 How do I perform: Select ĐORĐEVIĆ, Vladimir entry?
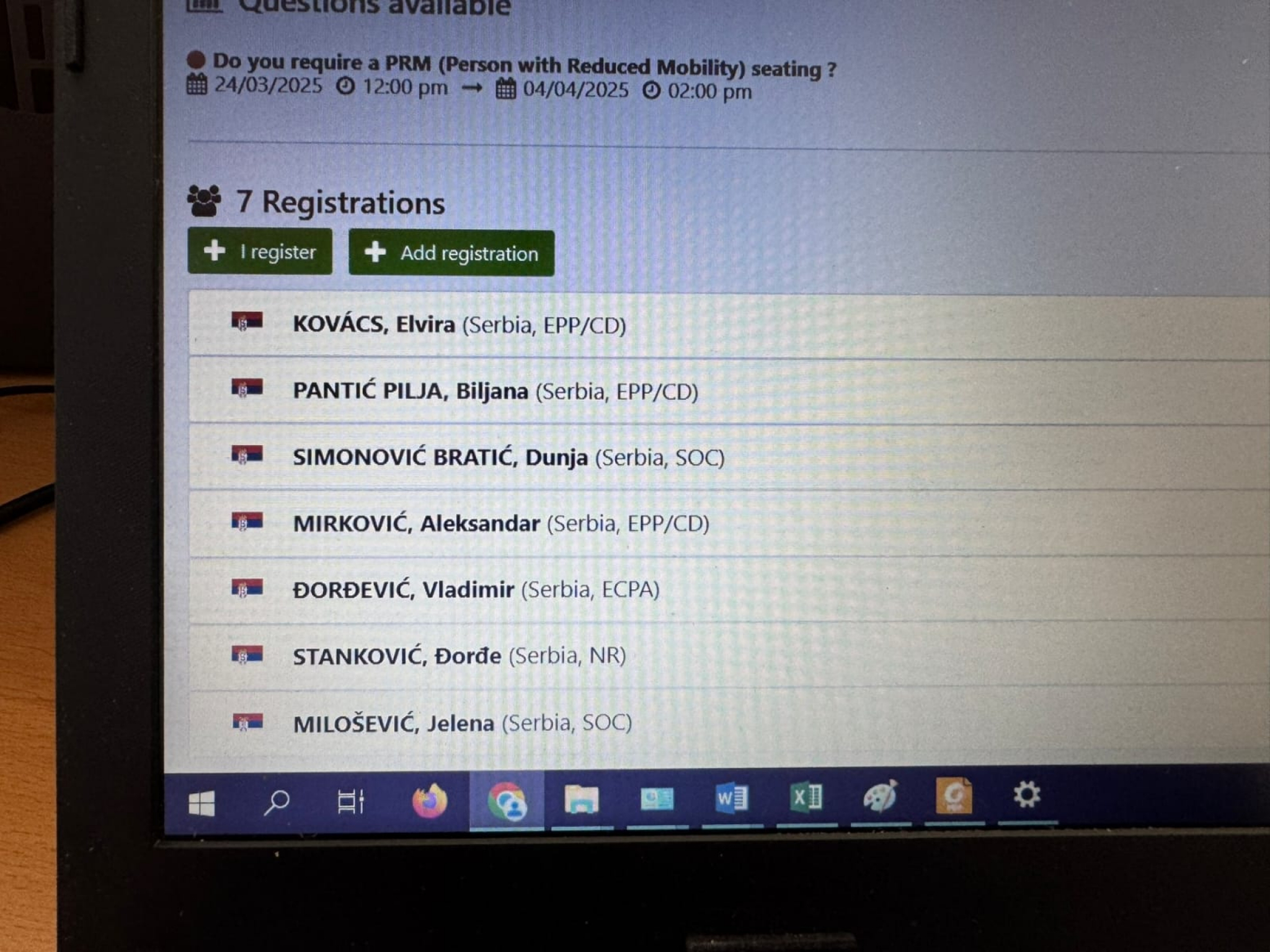476,589
